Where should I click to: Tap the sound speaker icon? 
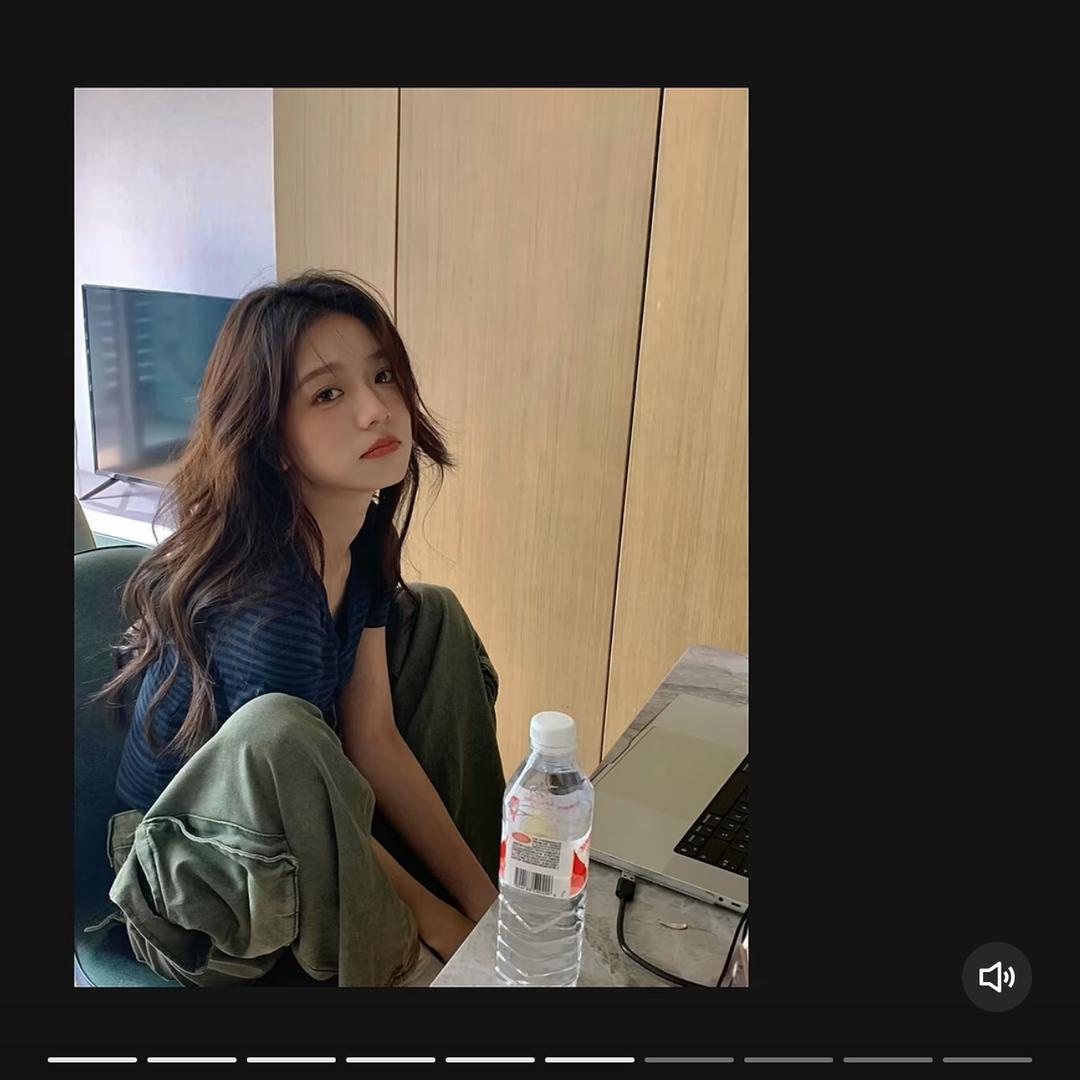pos(996,977)
